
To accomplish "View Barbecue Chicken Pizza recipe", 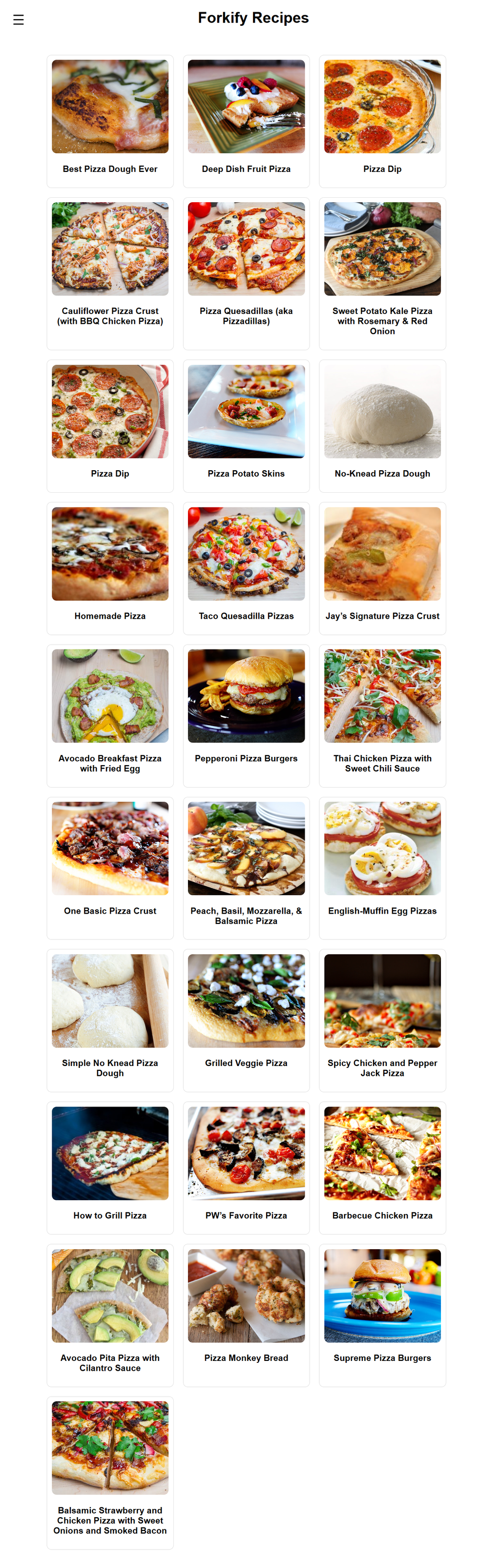I will point(382,1168).
